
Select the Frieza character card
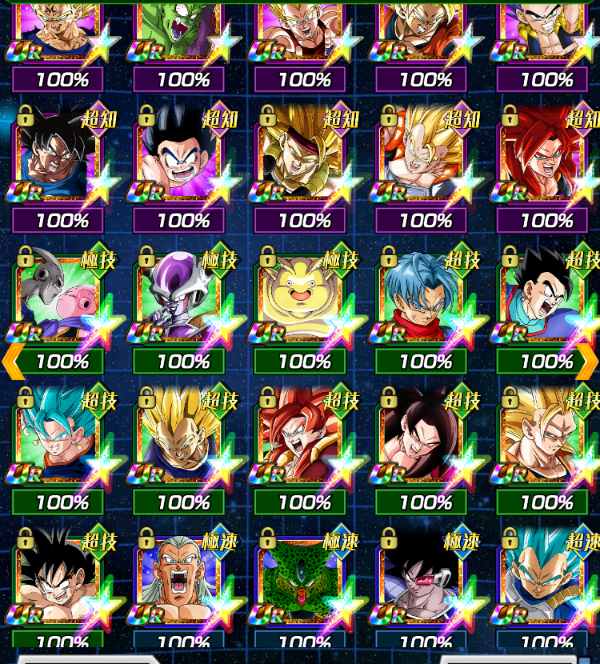click(183, 300)
